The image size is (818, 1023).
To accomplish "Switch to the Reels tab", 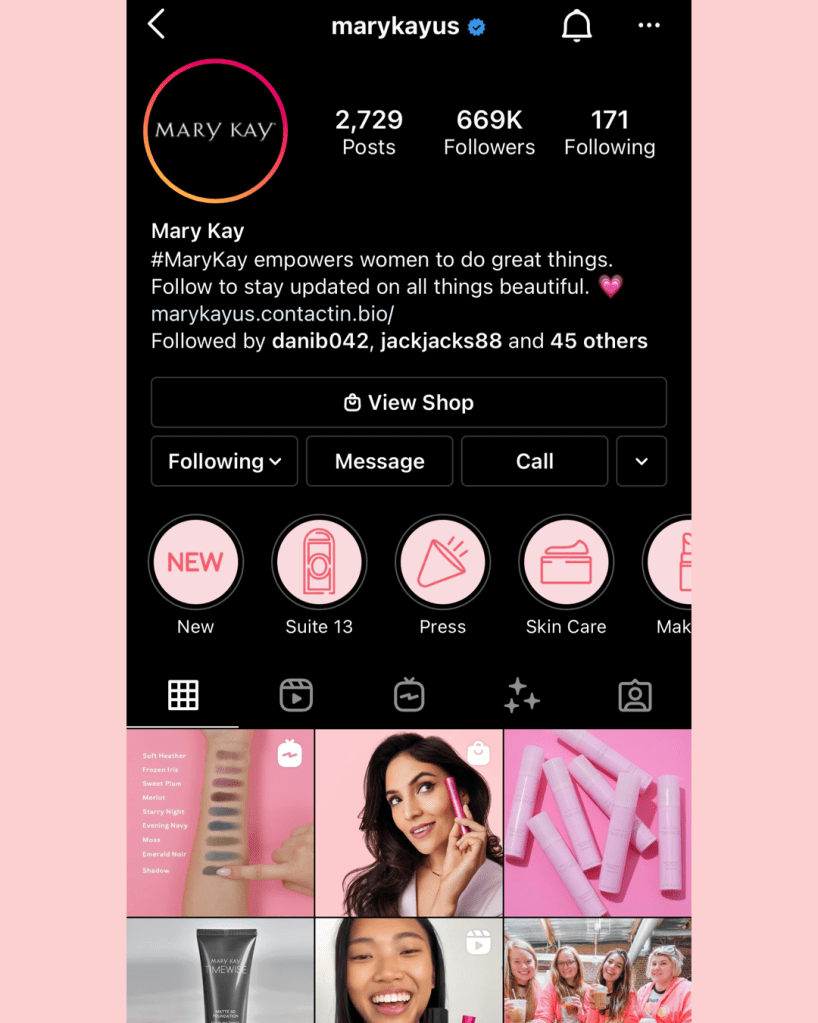I will pyautogui.click(x=296, y=695).
